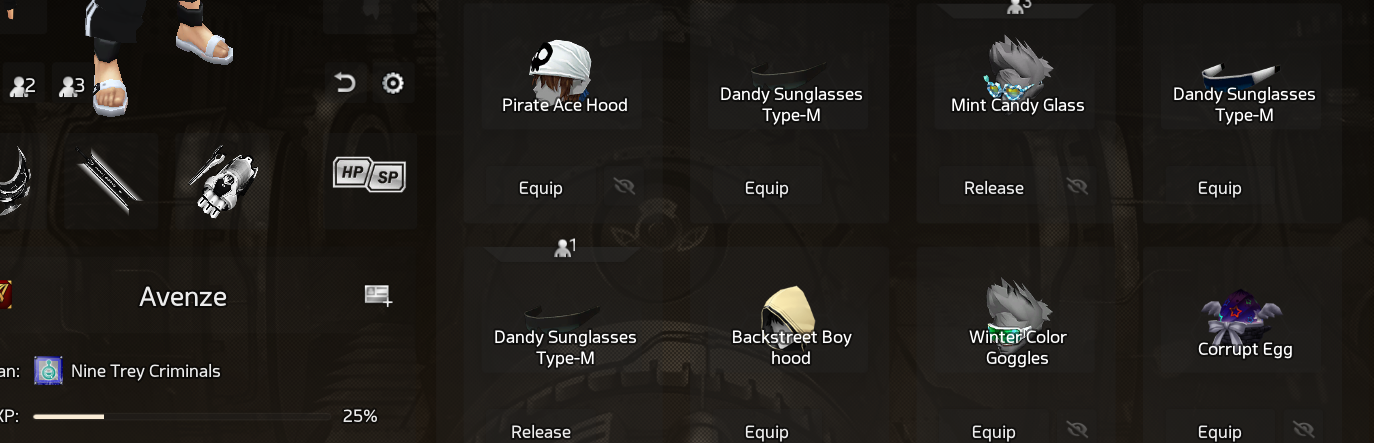Equip the Pirate Ace Hood
The image size is (1374, 443).
tap(541, 188)
